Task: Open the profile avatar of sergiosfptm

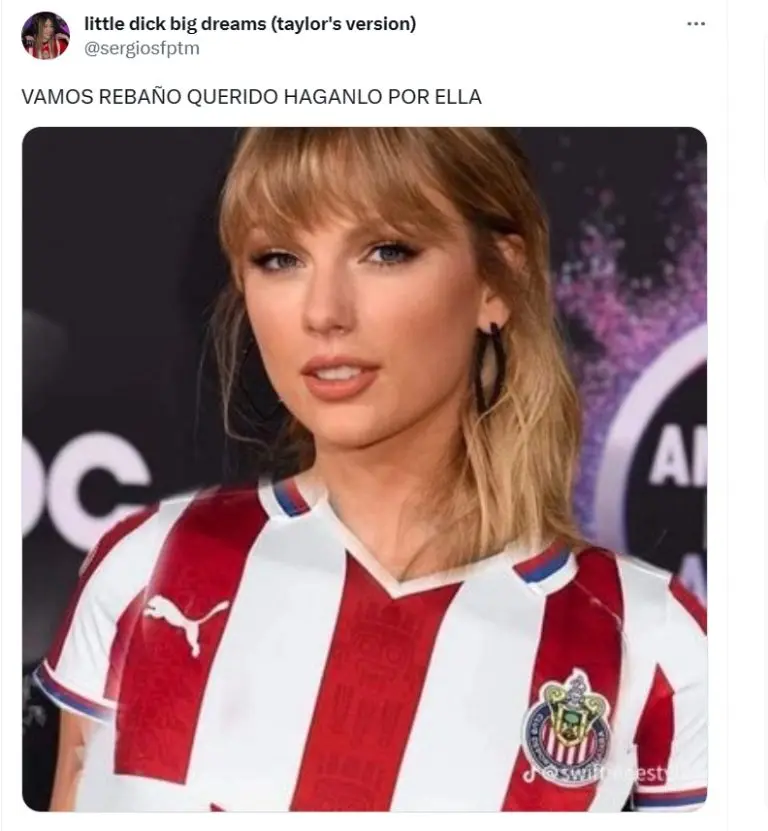Action: coord(45,36)
